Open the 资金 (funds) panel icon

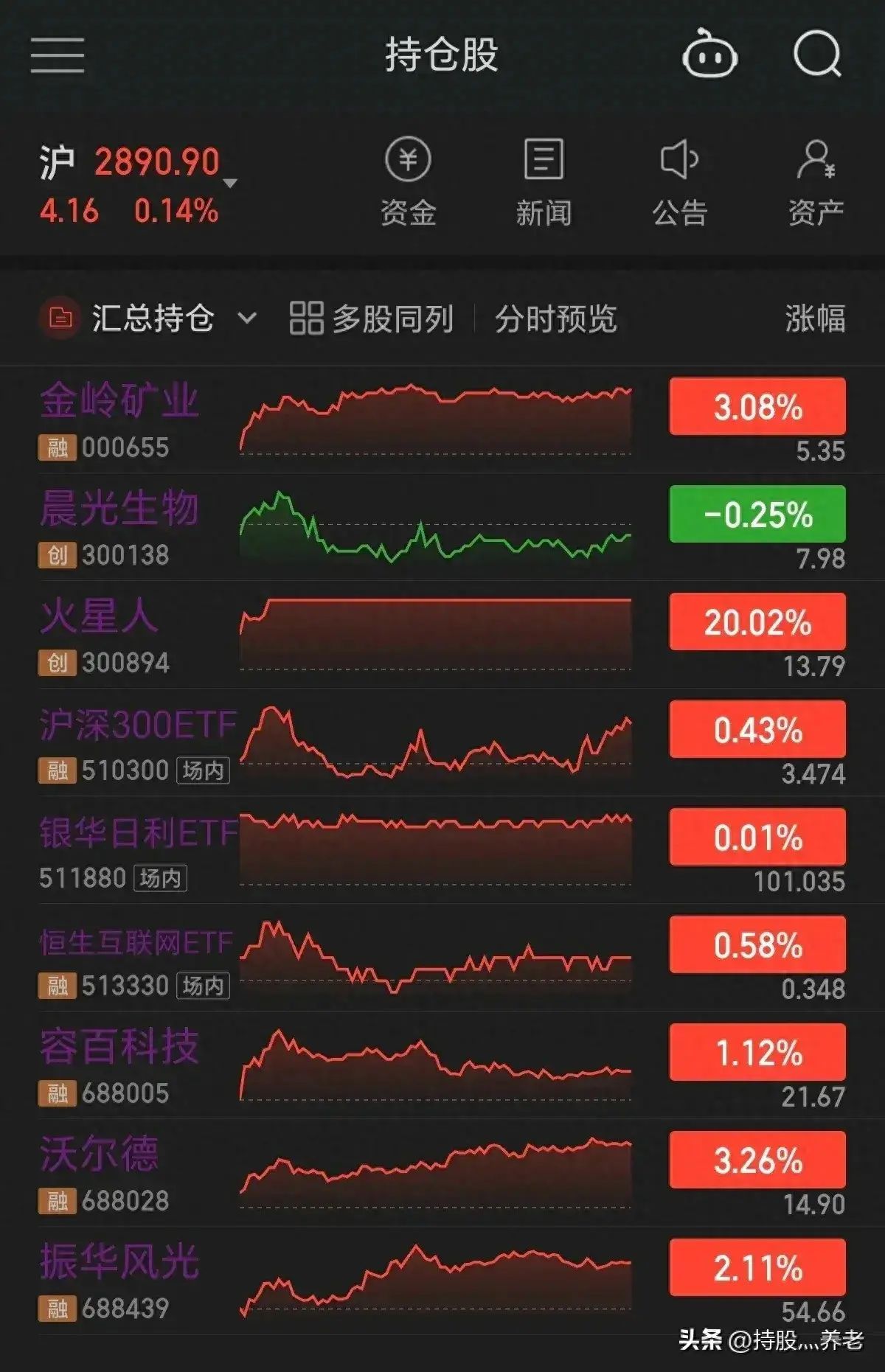pyautogui.click(x=409, y=162)
